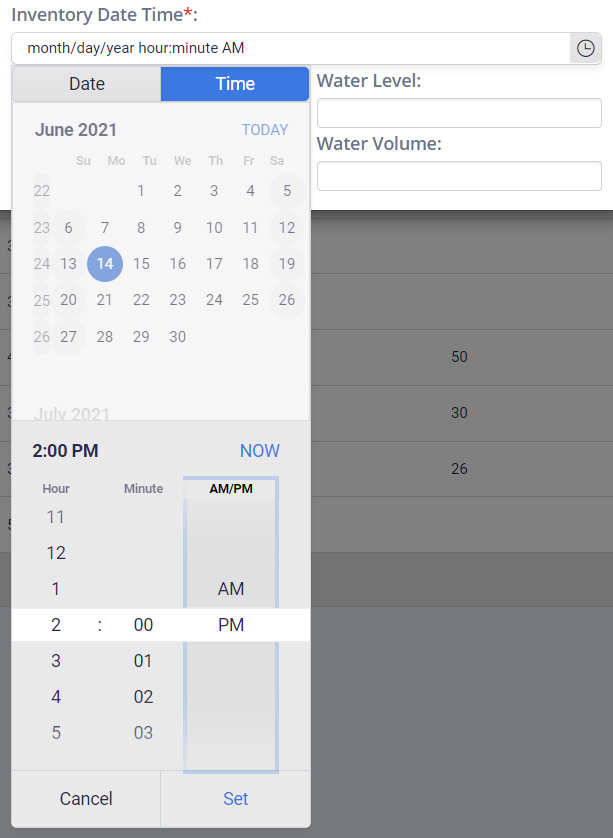
Task: Focus the Water Level field
Action: click(459, 113)
